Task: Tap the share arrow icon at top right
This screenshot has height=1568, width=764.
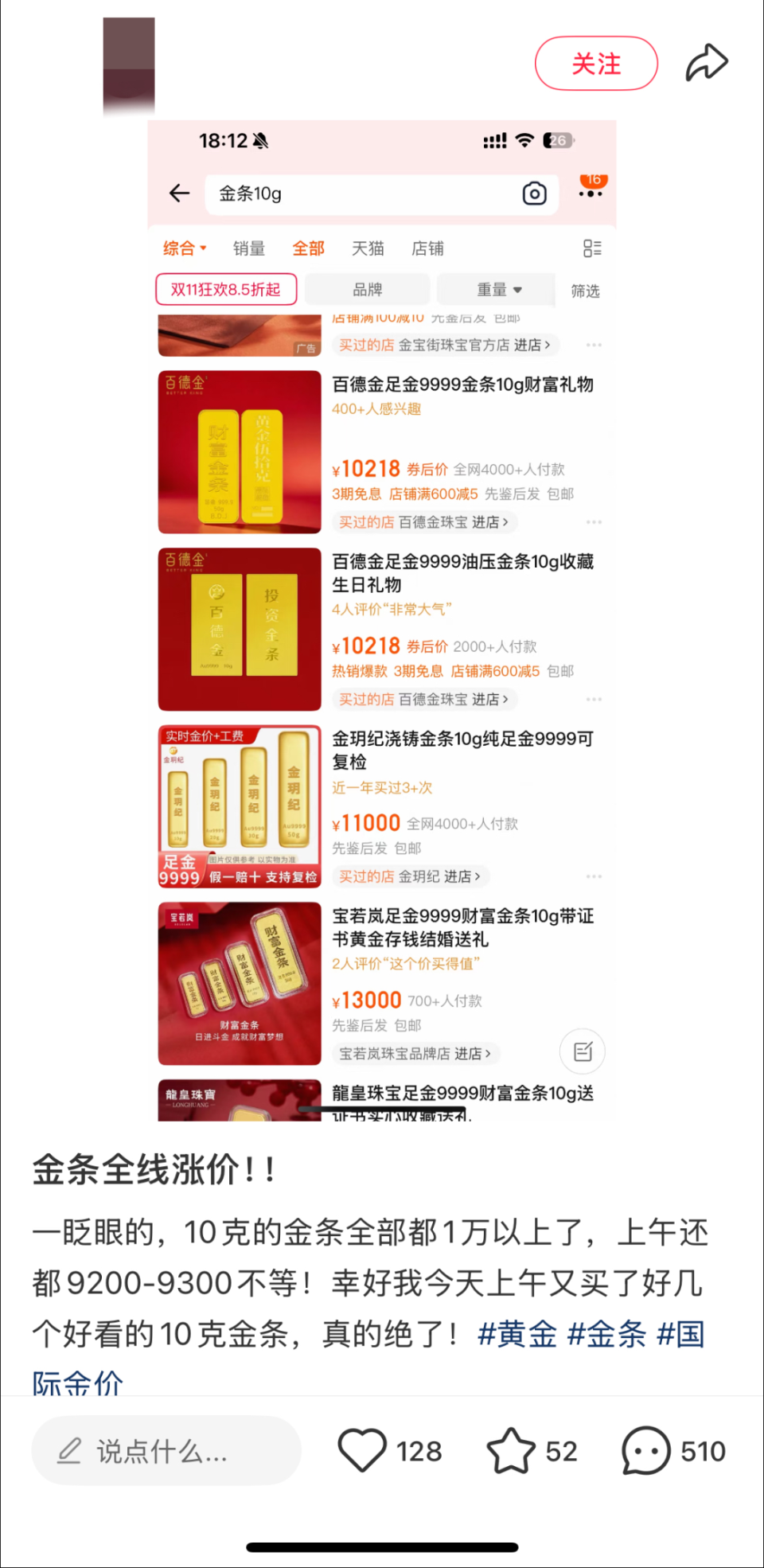Action: [x=706, y=62]
